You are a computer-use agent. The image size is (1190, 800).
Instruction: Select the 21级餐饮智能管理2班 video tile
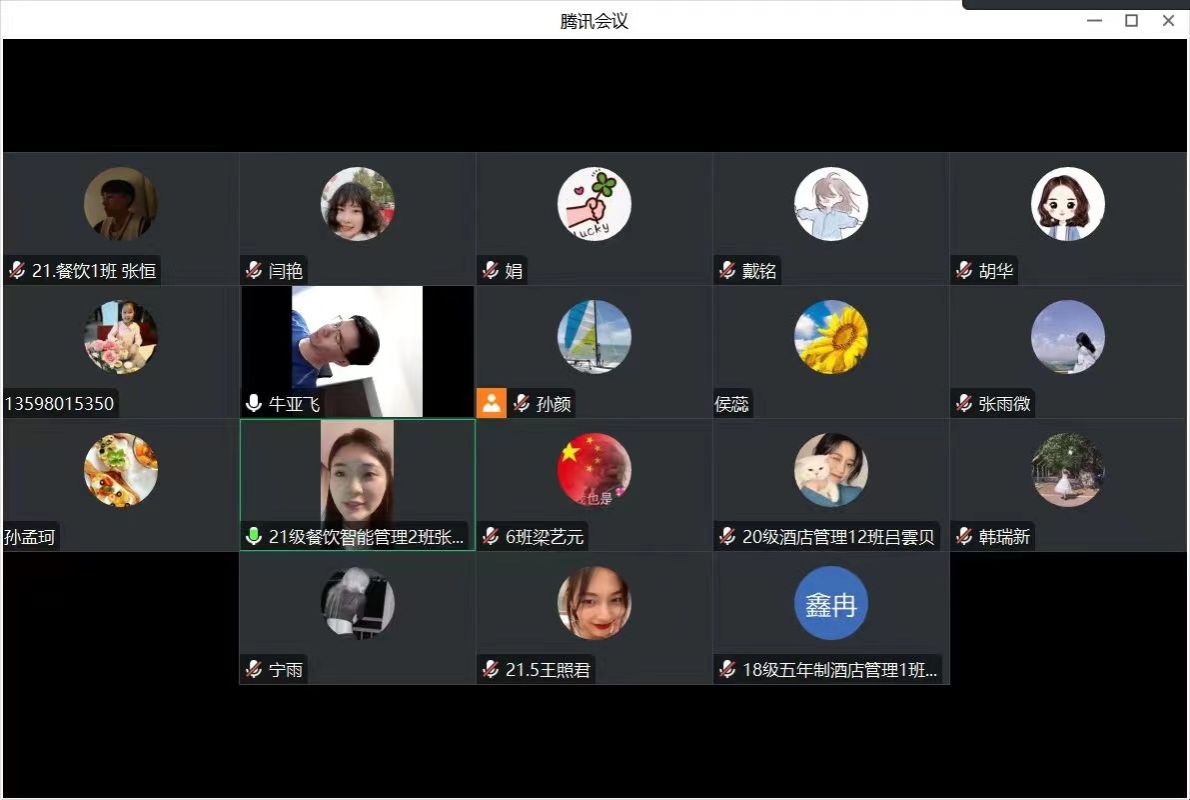357,484
